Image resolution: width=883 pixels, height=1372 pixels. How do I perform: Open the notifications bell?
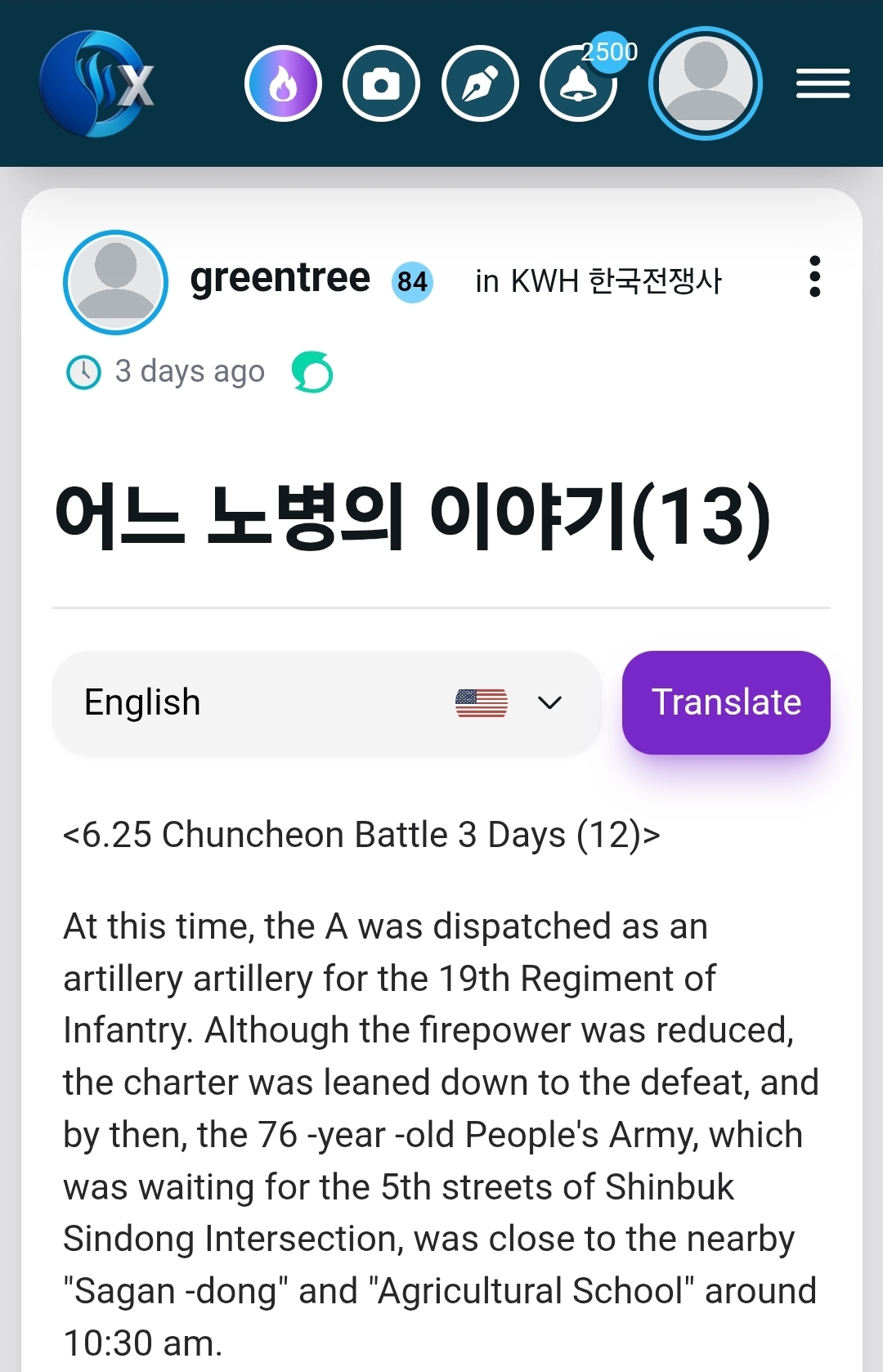[579, 83]
